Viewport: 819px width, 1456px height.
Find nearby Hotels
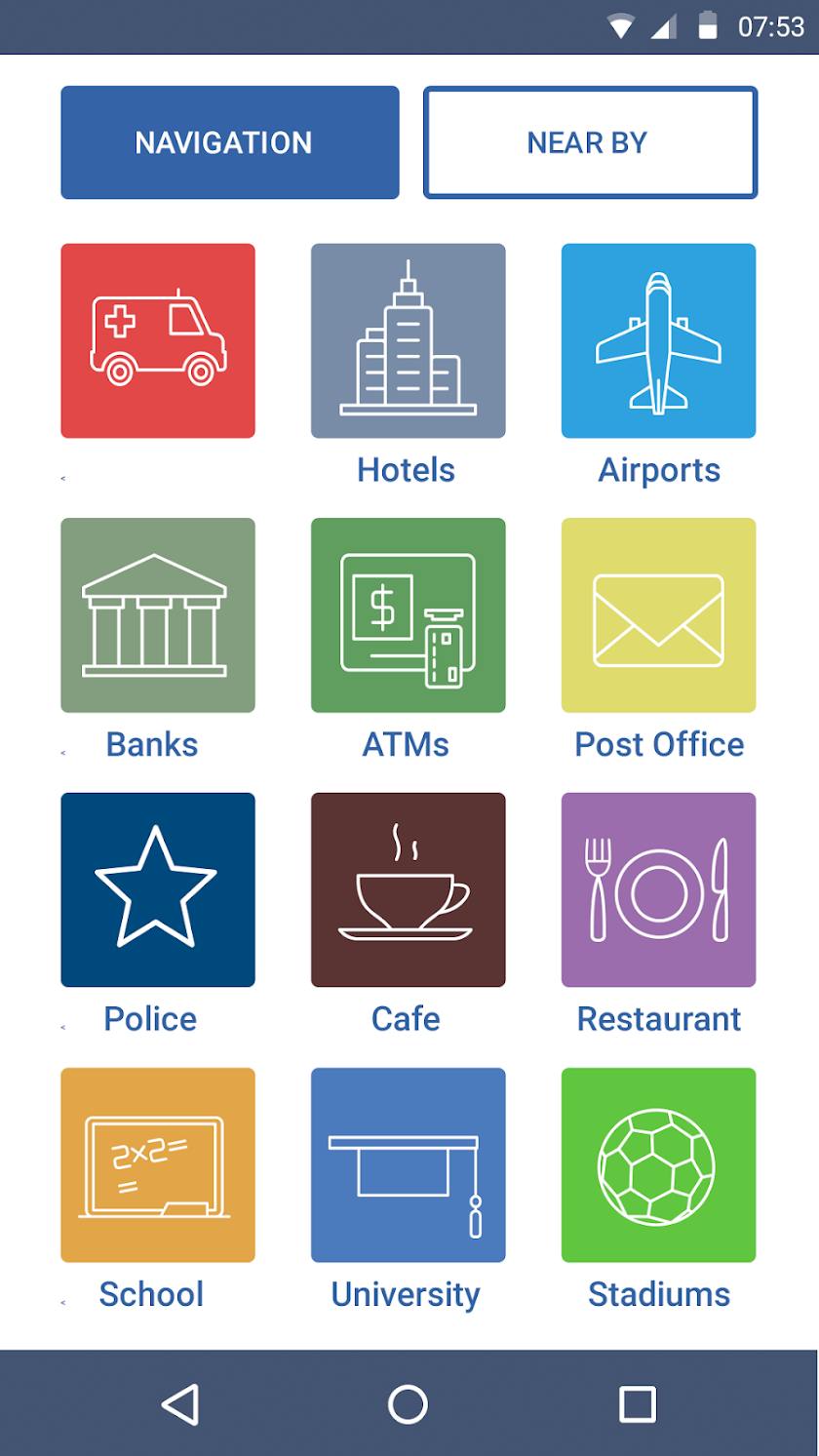408,340
